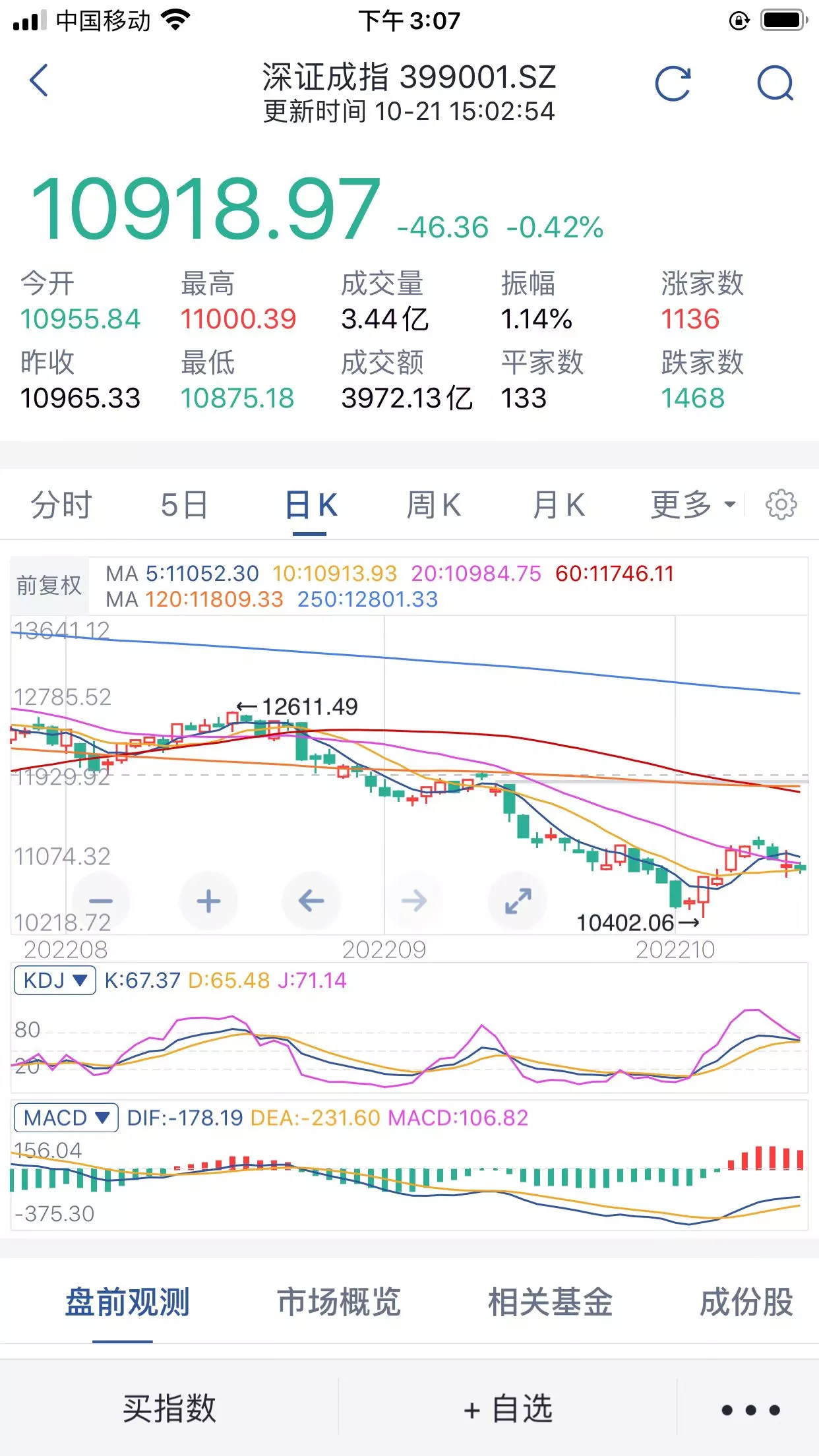Screen dimensions: 819x1456
Task: Open the MACD indicator dropdown
Action: 66,1118
